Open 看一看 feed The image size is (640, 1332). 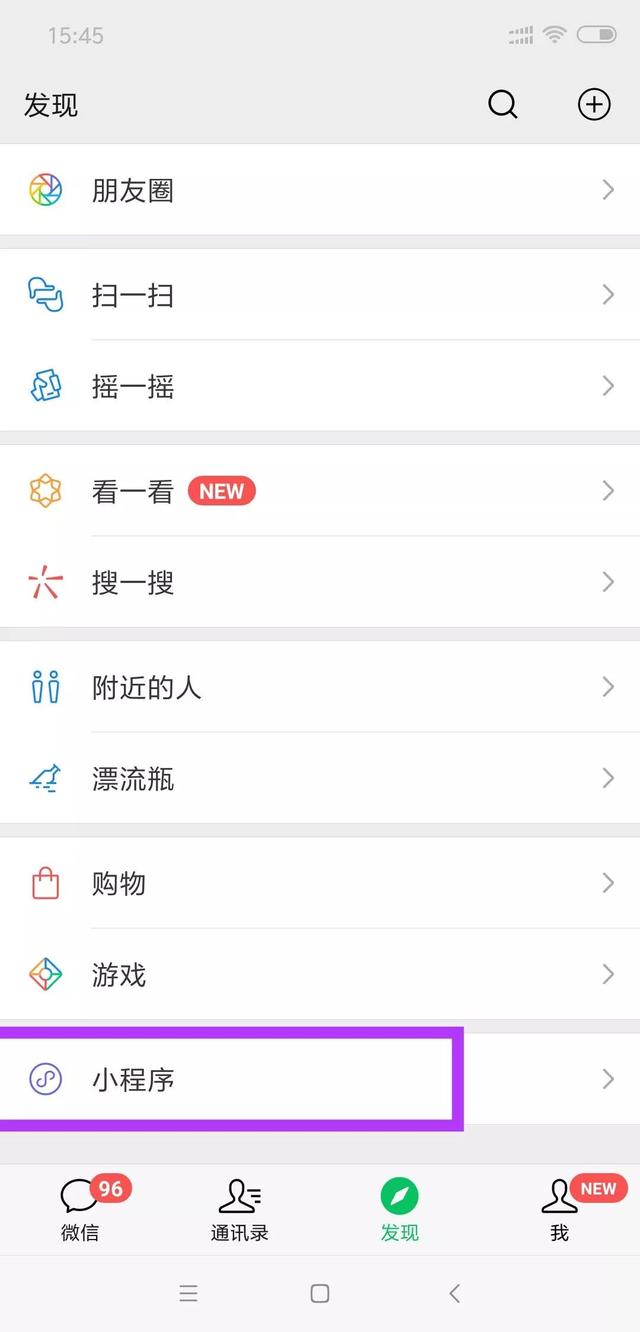pos(320,491)
